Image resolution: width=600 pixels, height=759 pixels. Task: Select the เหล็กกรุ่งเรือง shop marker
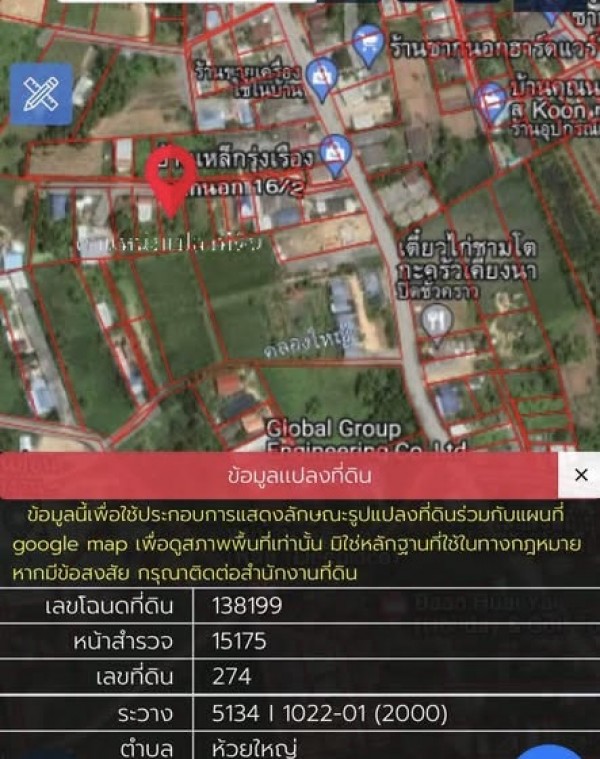pyautogui.click(x=337, y=151)
